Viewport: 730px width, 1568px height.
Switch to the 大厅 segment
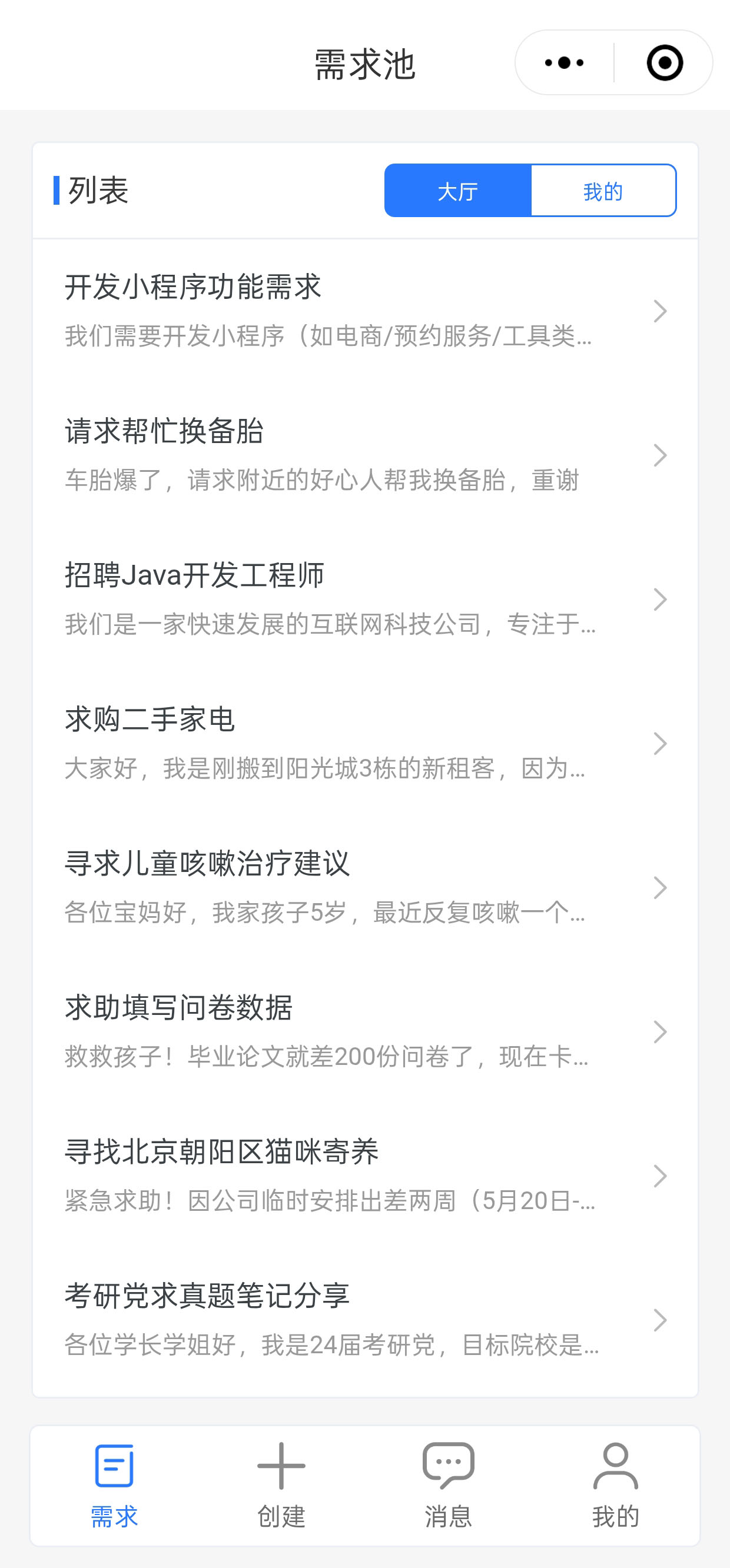point(458,191)
